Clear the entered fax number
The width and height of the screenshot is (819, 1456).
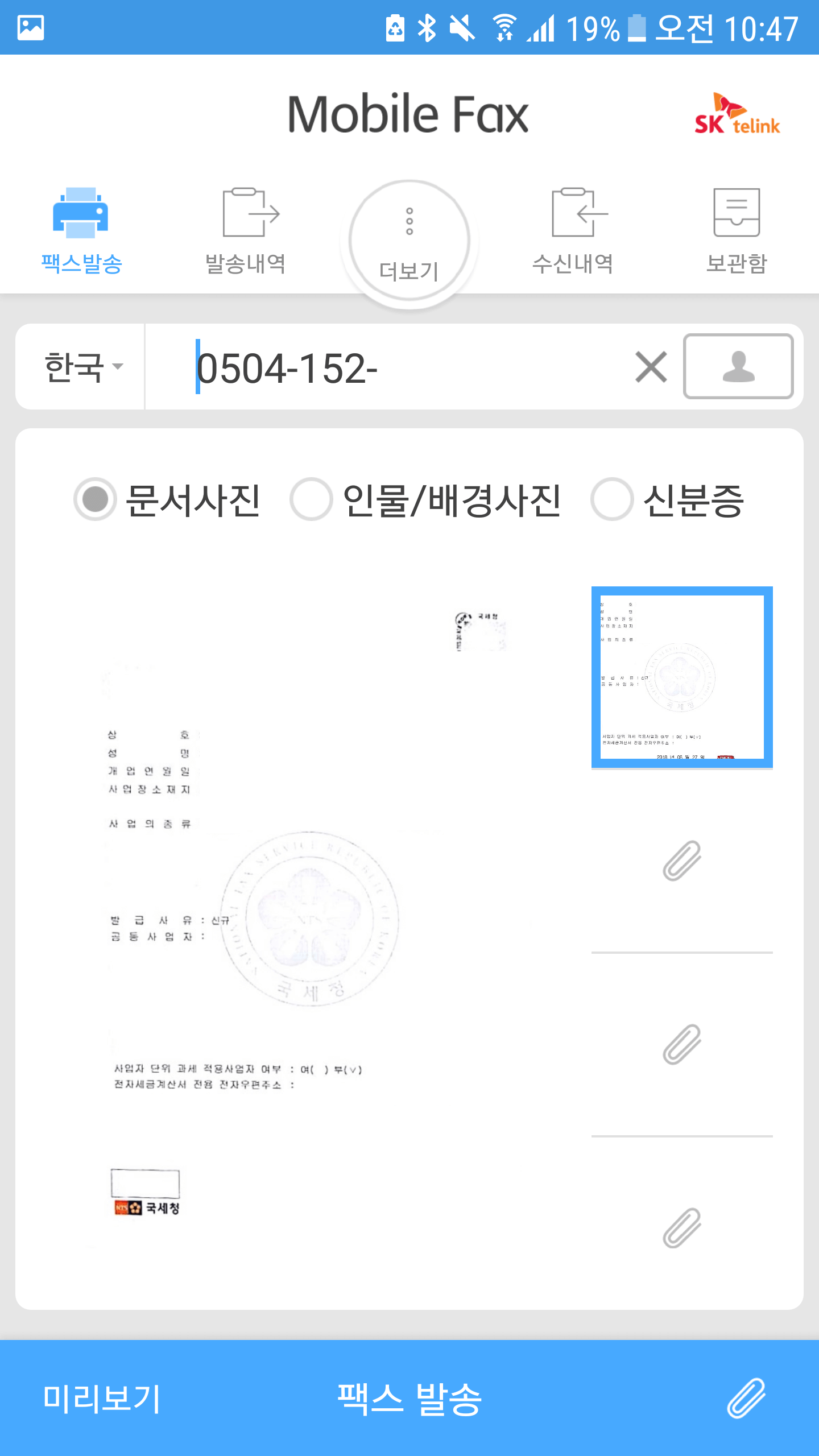tap(651, 367)
